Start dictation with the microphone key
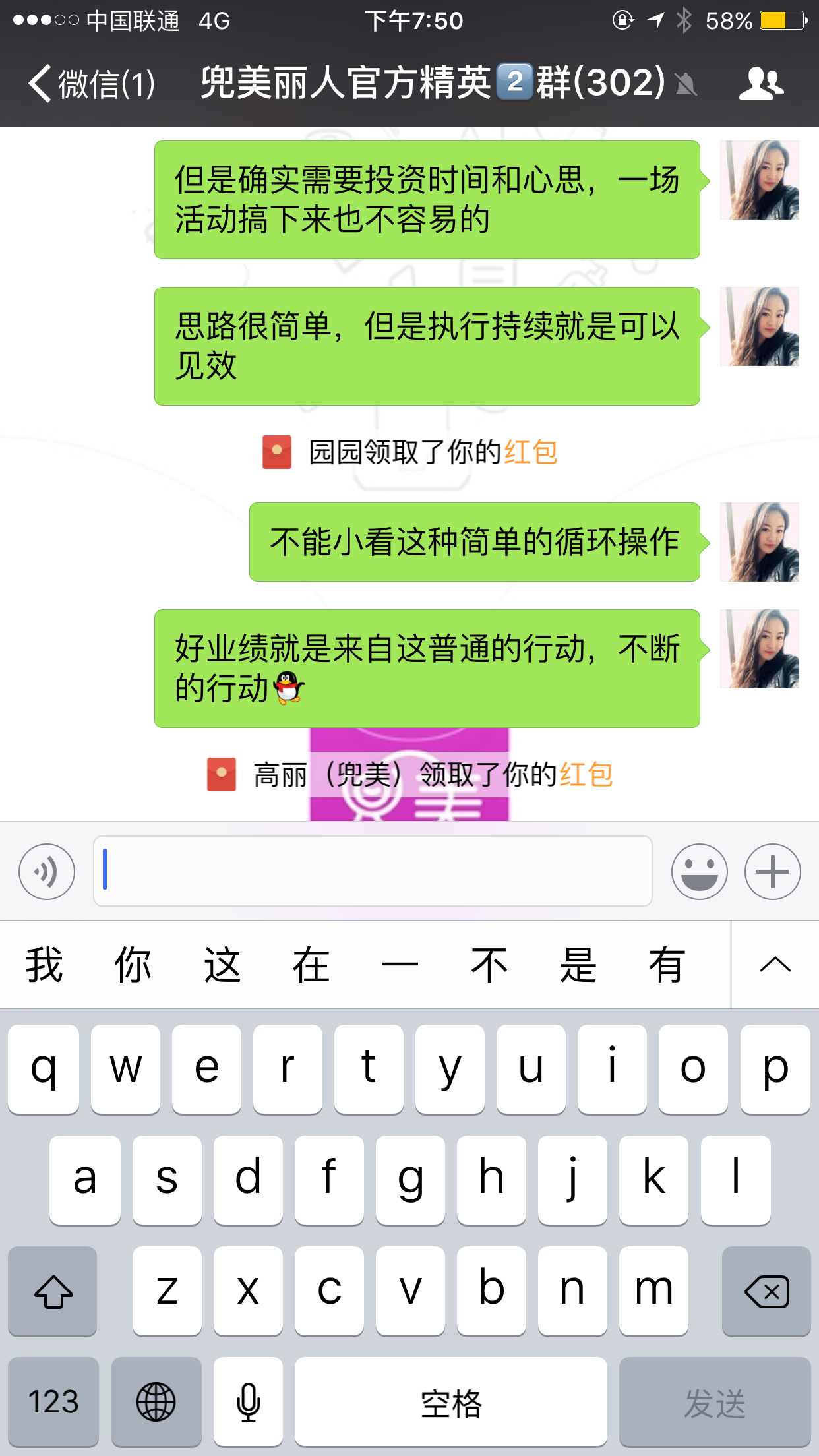Viewport: 819px width, 1456px height. [249, 1402]
